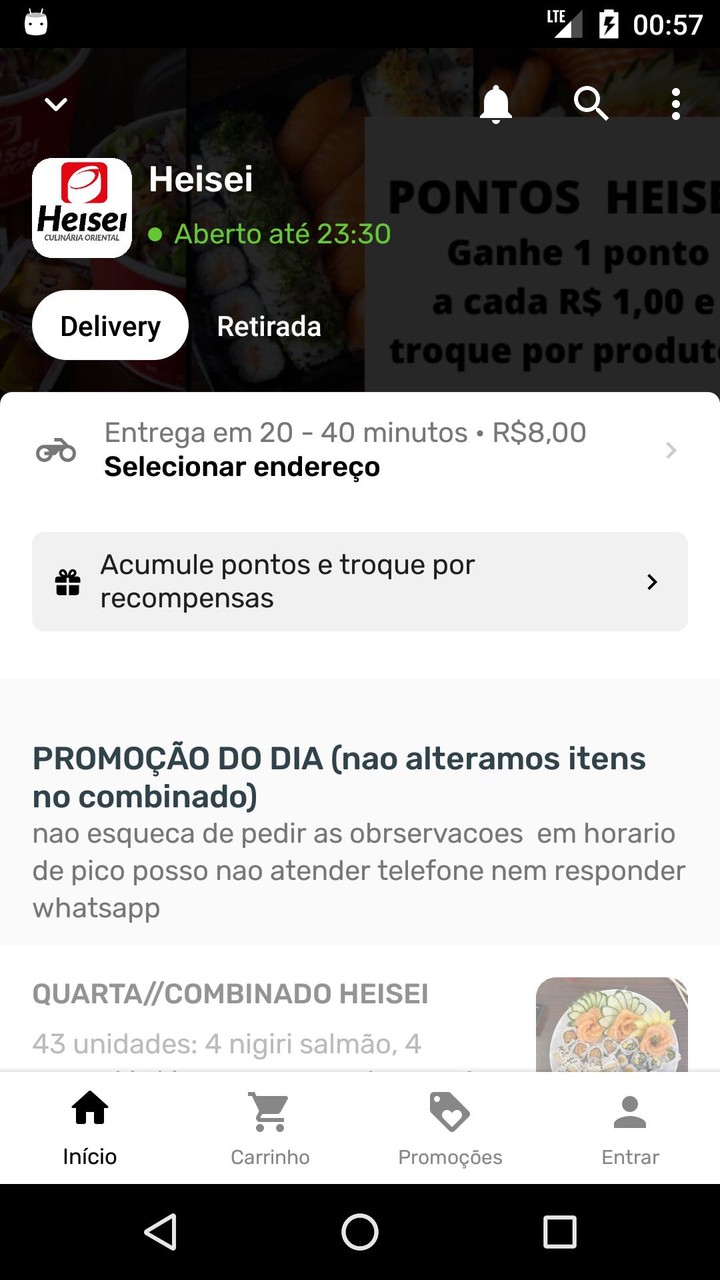Collapse the store page with the down chevron
This screenshot has height=1280, width=720.
click(56, 104)
